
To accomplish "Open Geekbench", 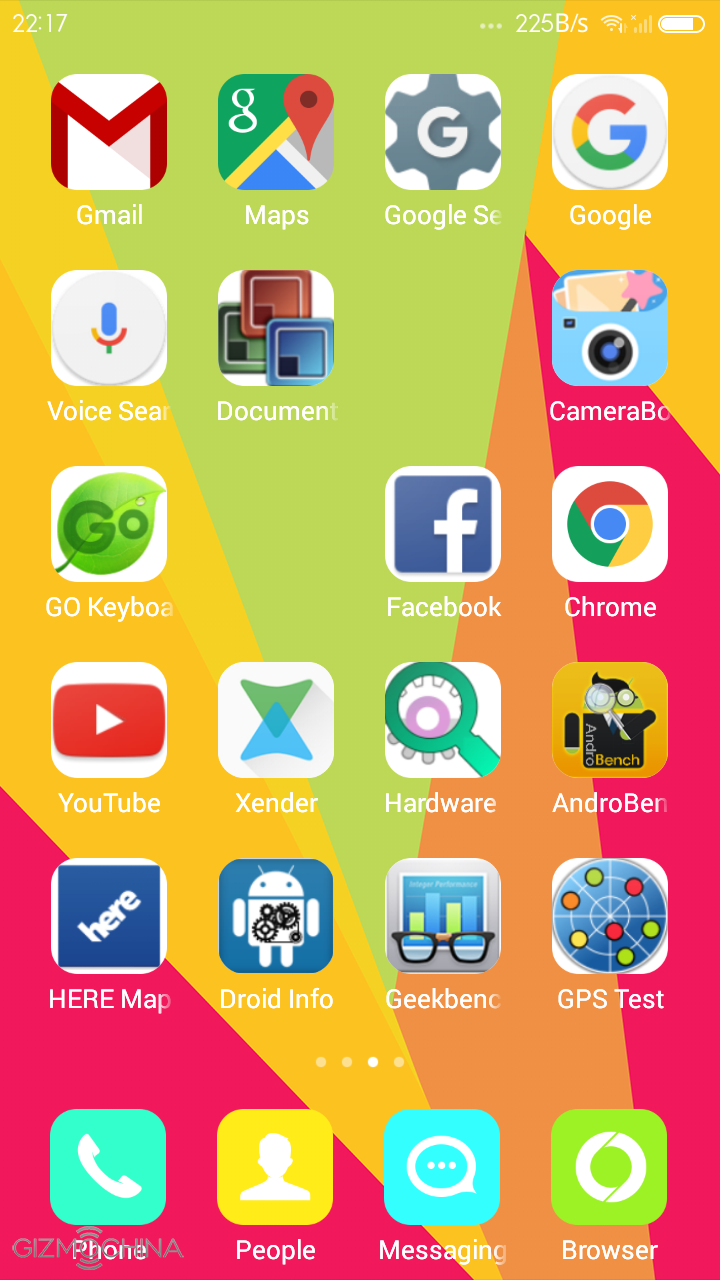I will 443,916.
